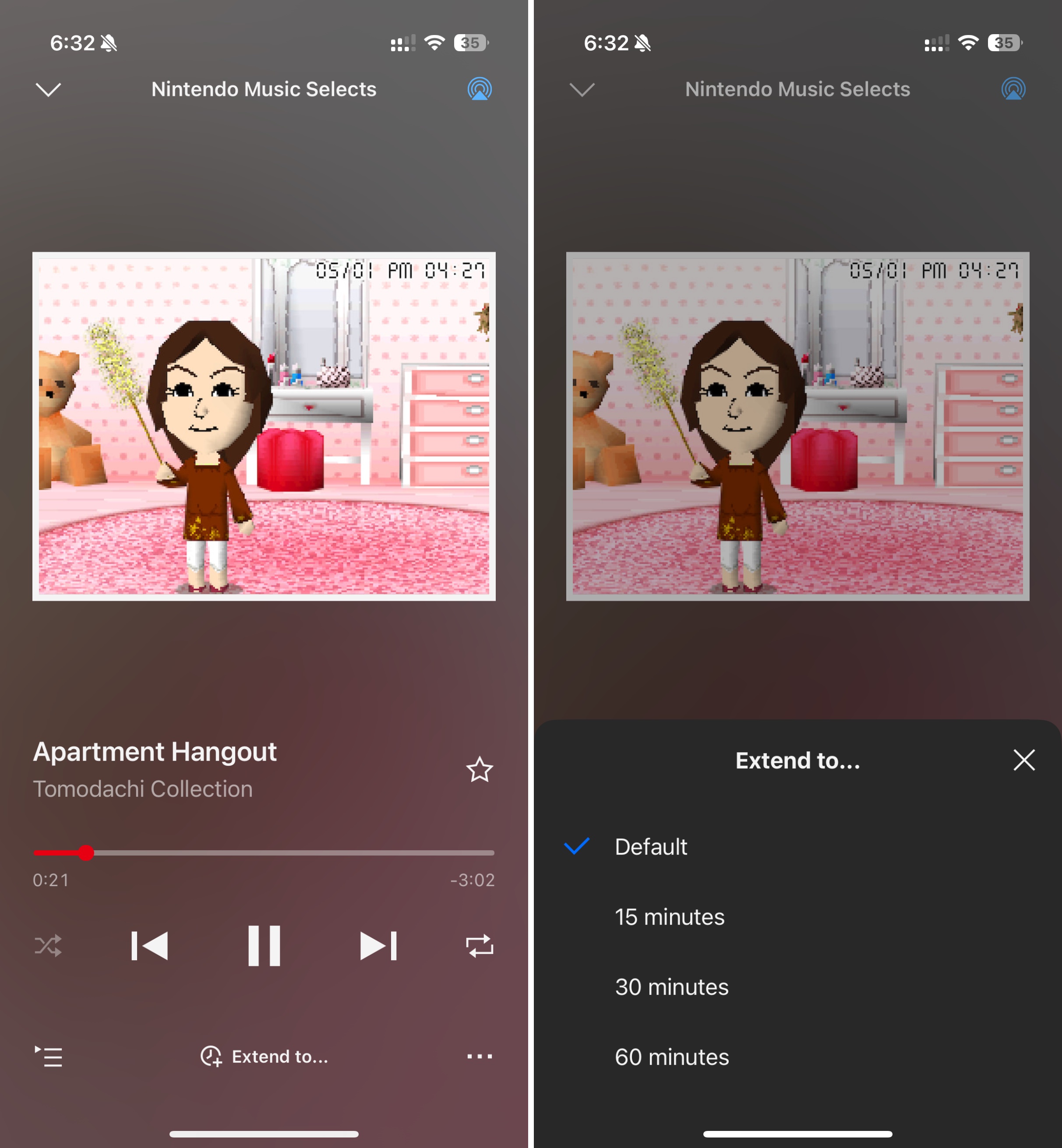Skip to the next track
The height and width of the screenshot is (1148, 1062).
378,946
